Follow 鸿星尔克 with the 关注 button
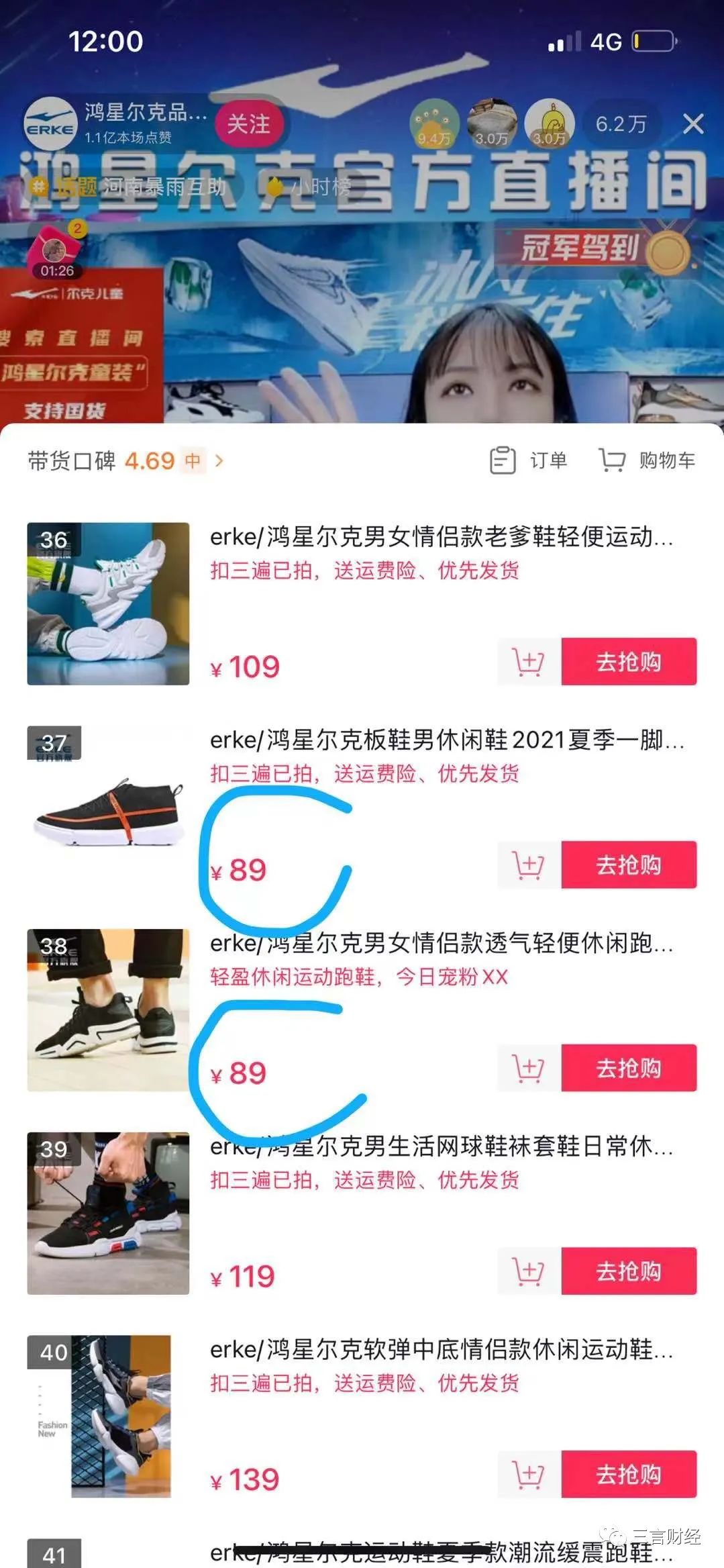The width and height of the screenshot is (724, 1568). (248, 124)
